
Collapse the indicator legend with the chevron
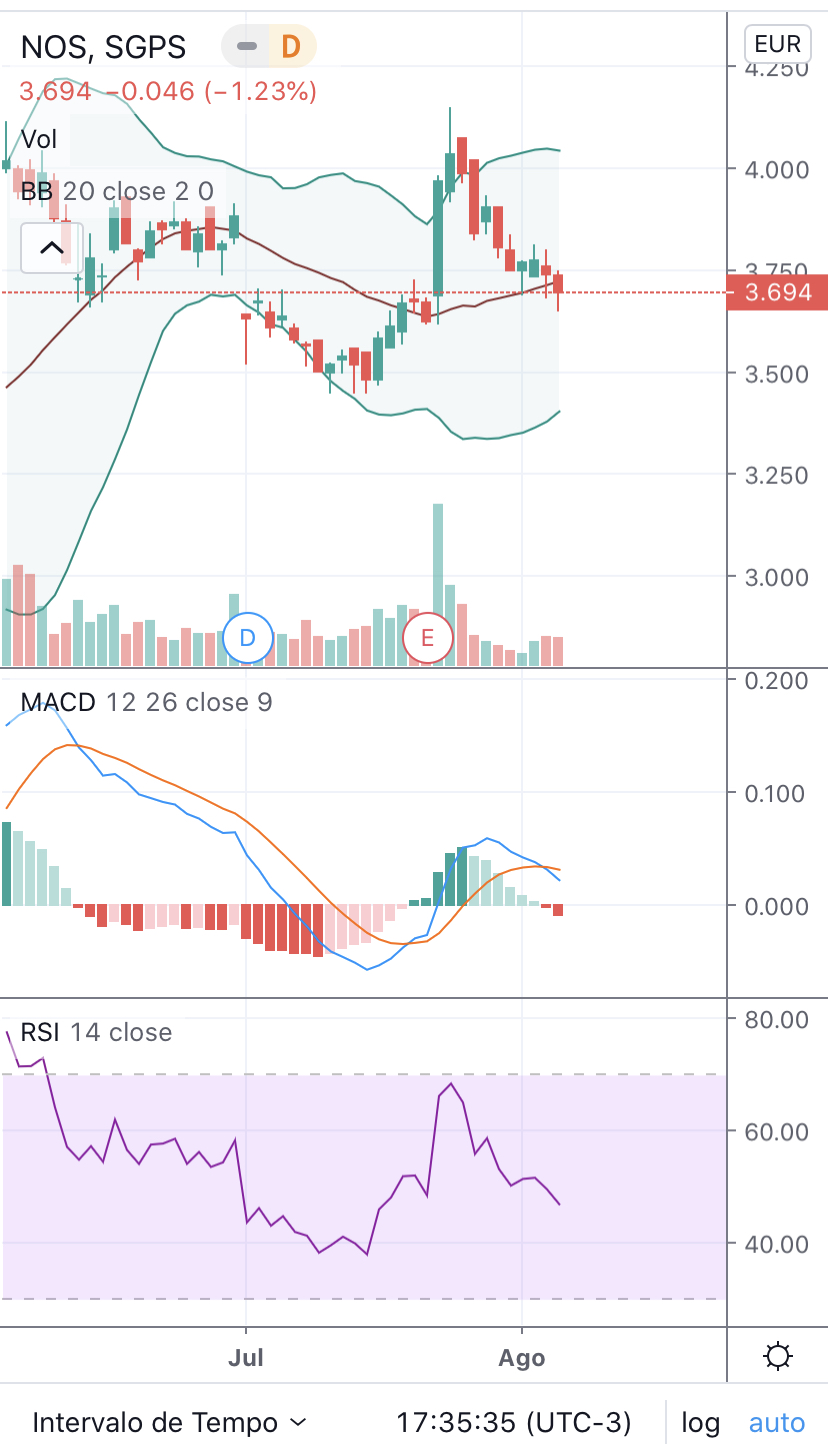51,249
